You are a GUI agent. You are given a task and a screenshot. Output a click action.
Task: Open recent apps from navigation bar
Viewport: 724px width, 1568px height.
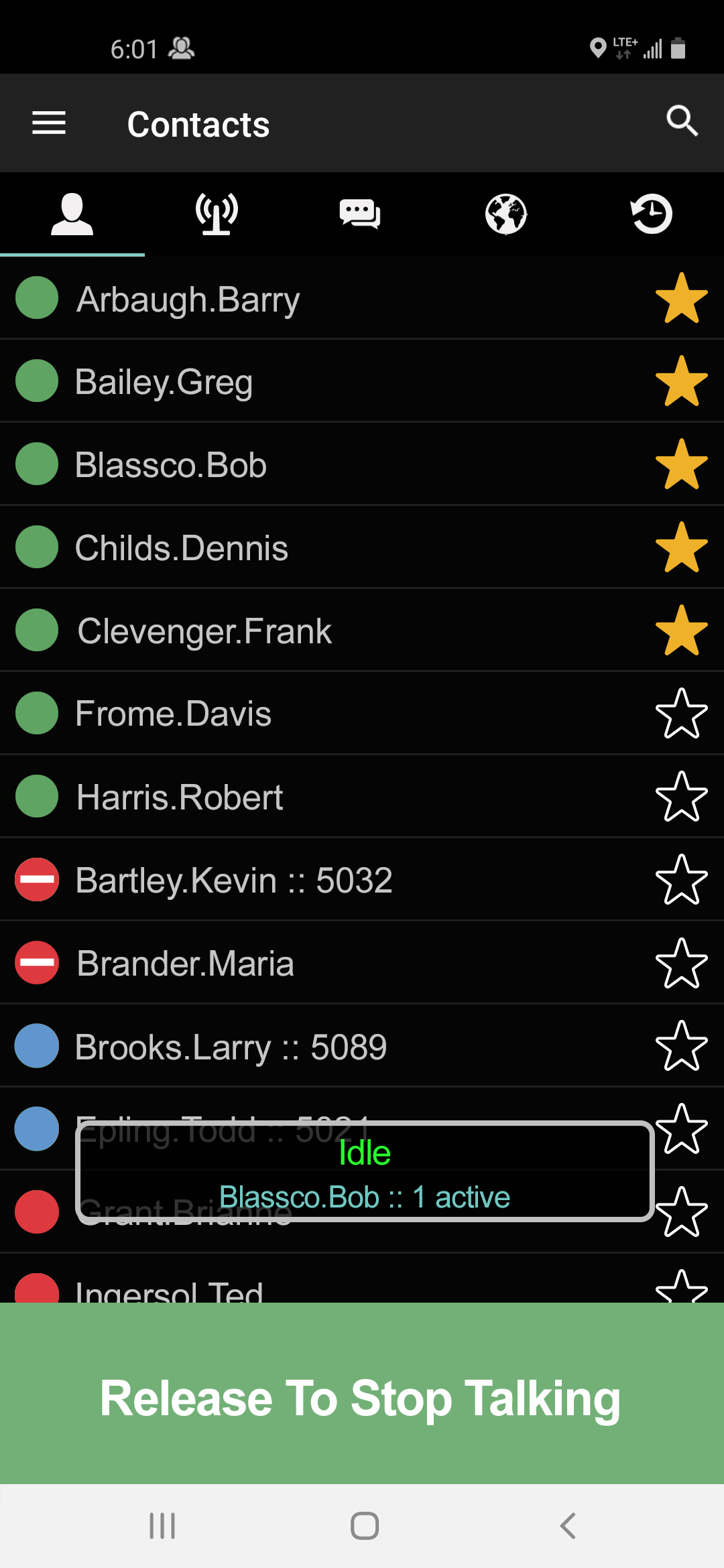click(162, 1526)
